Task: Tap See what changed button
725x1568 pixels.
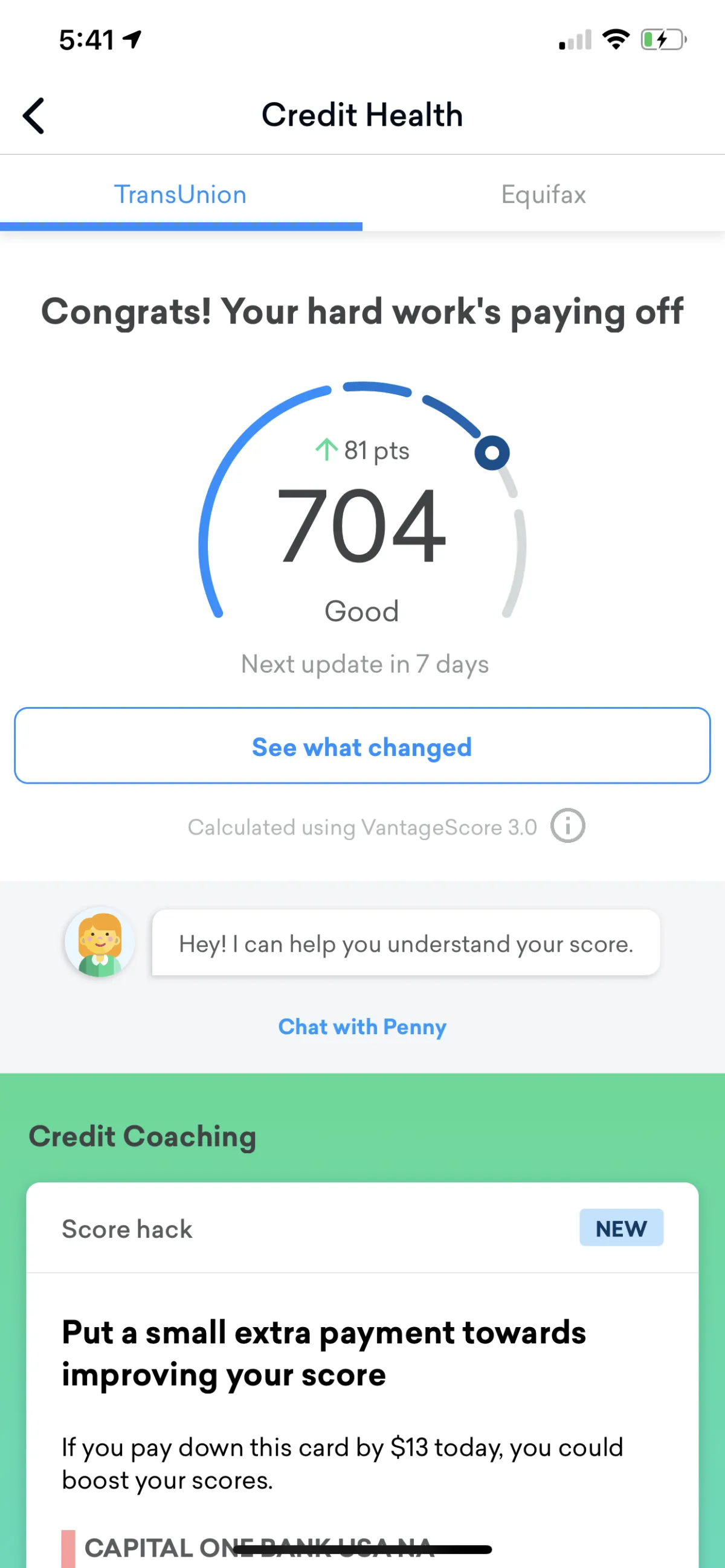Action: 362,746
